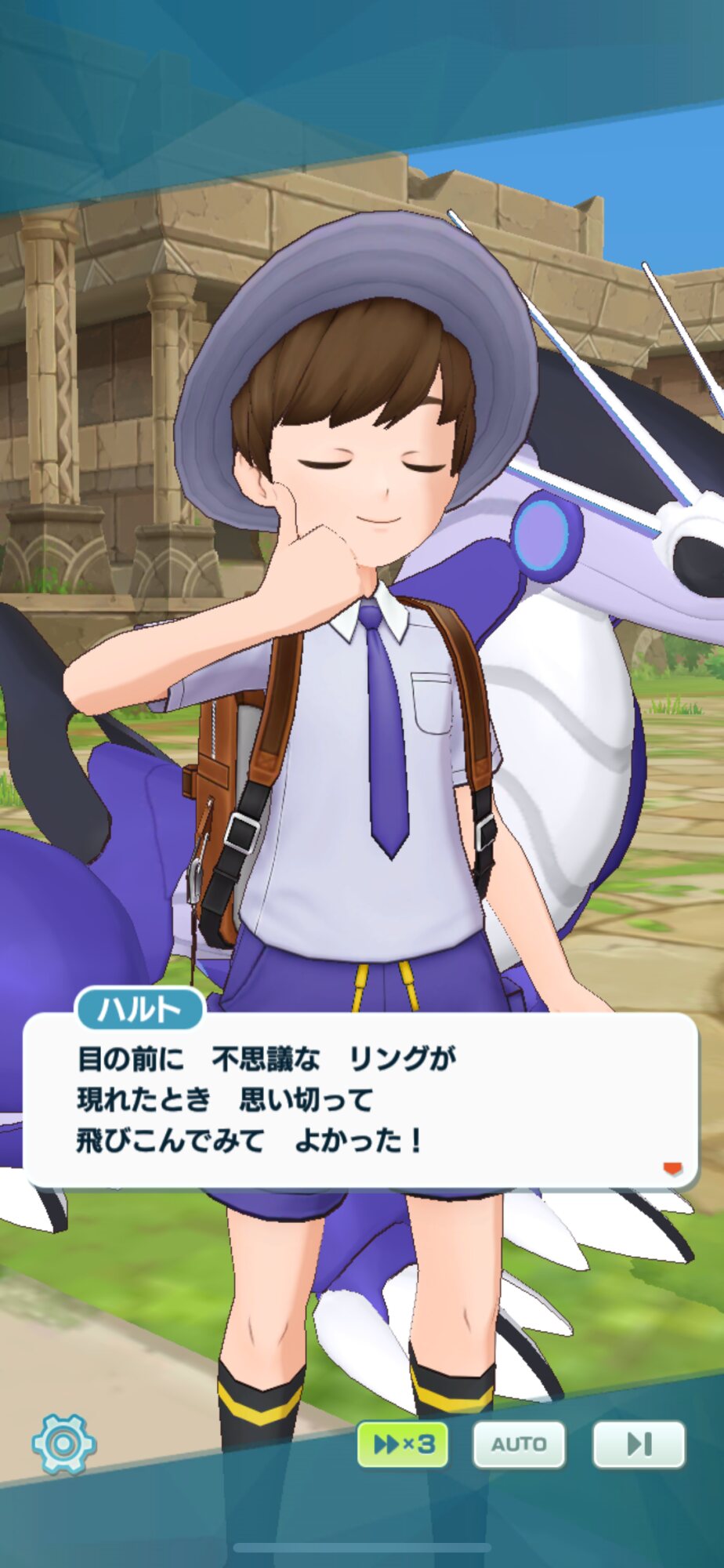Toggle the x3 fast-forward speed button
Viewport: 724px width, 1568px height.
[403, 1444]
